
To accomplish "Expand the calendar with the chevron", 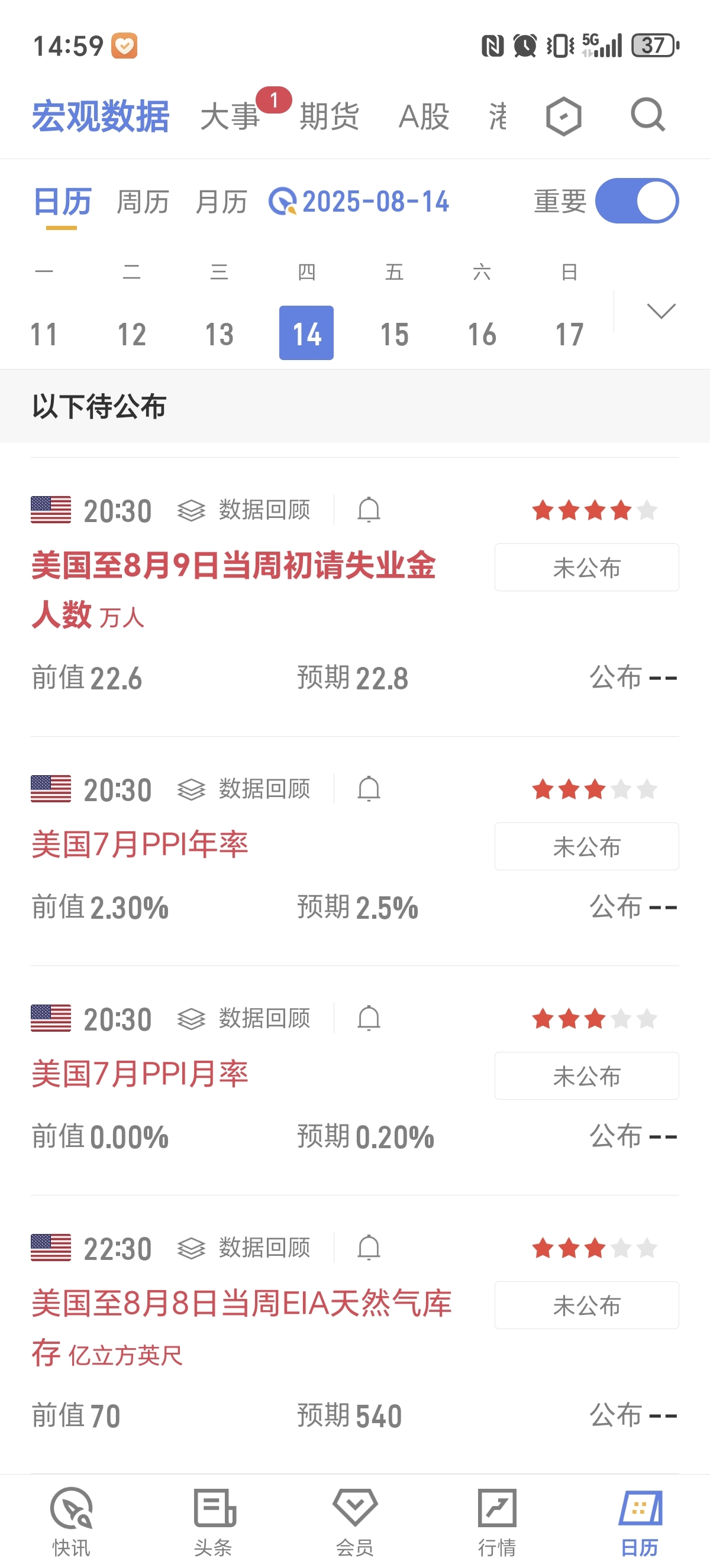I will [661, 311].
